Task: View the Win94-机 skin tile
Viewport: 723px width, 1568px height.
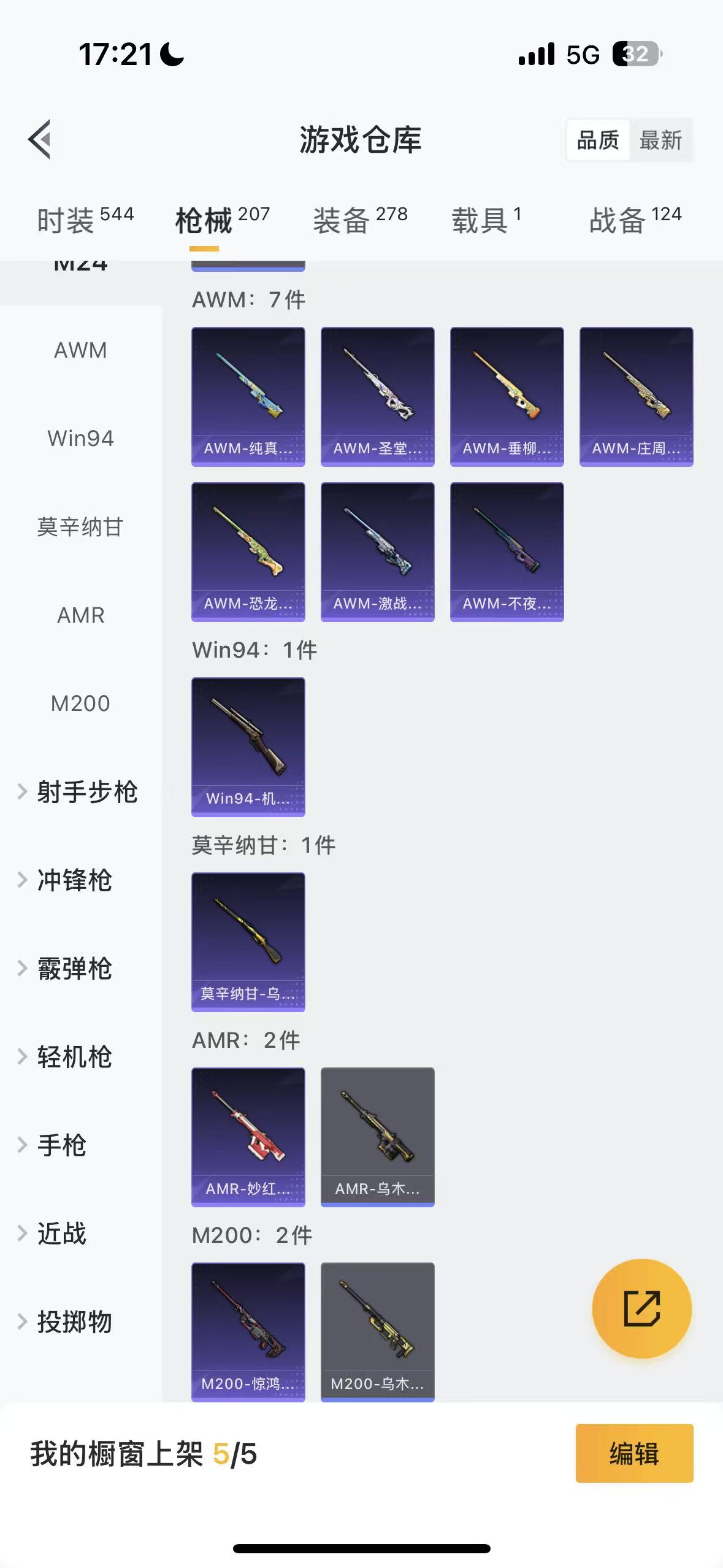Action: pos(248,747)
